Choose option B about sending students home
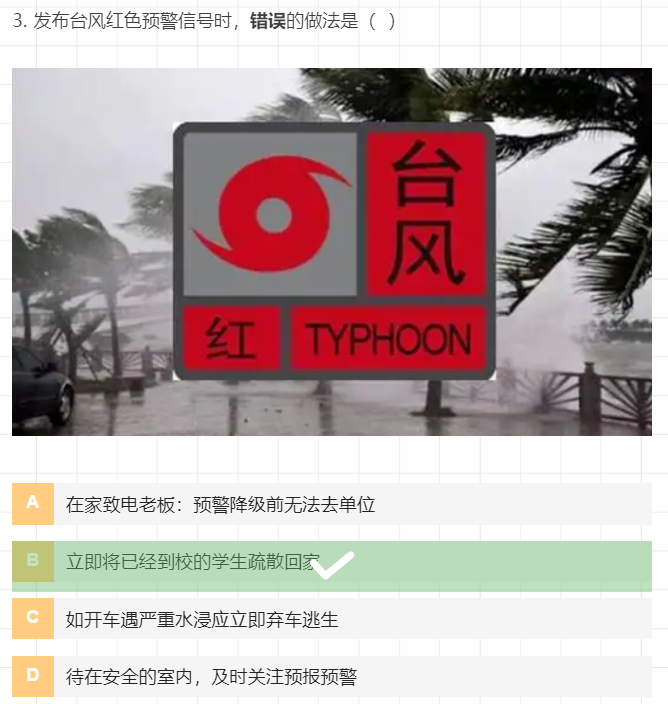 [192, 562]
